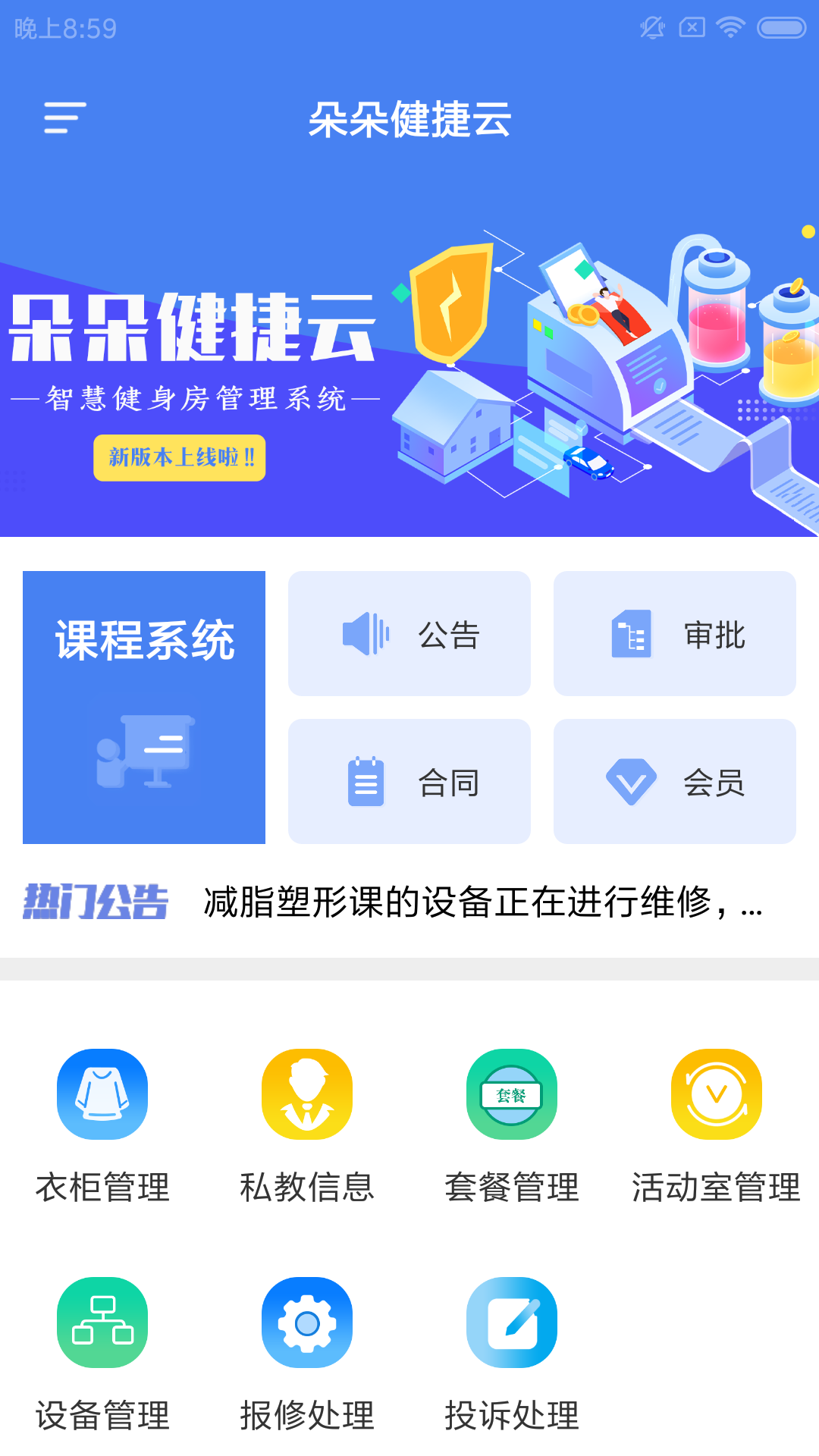This screenshot has width=819, height=1456.
Task: Select the 报修处理 repair gear icon
Action: pyautogui.click(x=306, y=1323)
